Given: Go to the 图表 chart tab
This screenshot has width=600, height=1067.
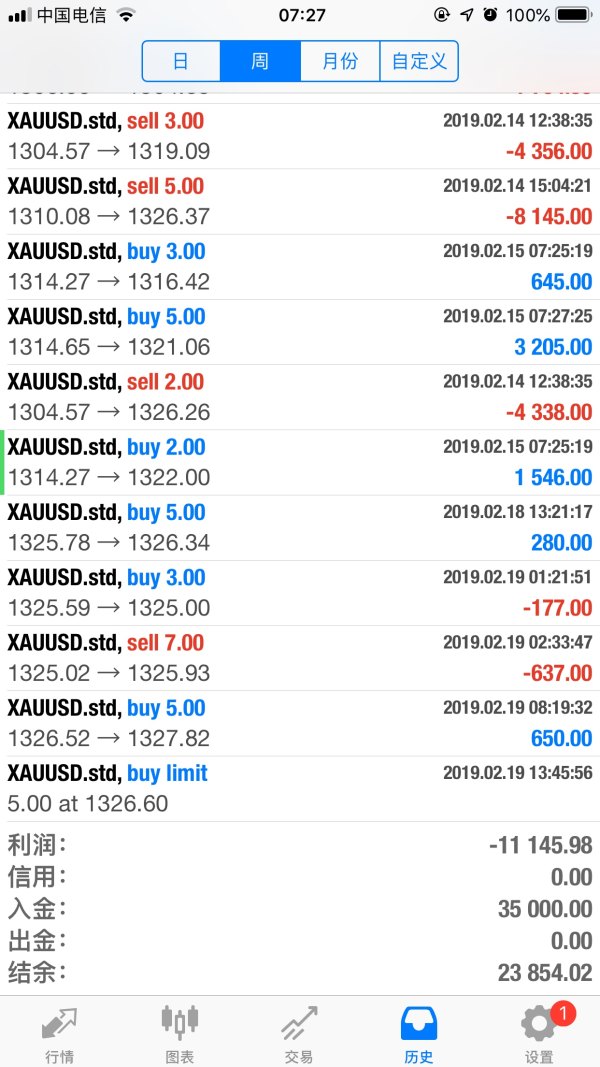Looking at the screenshot, I should click(179, 1032).
